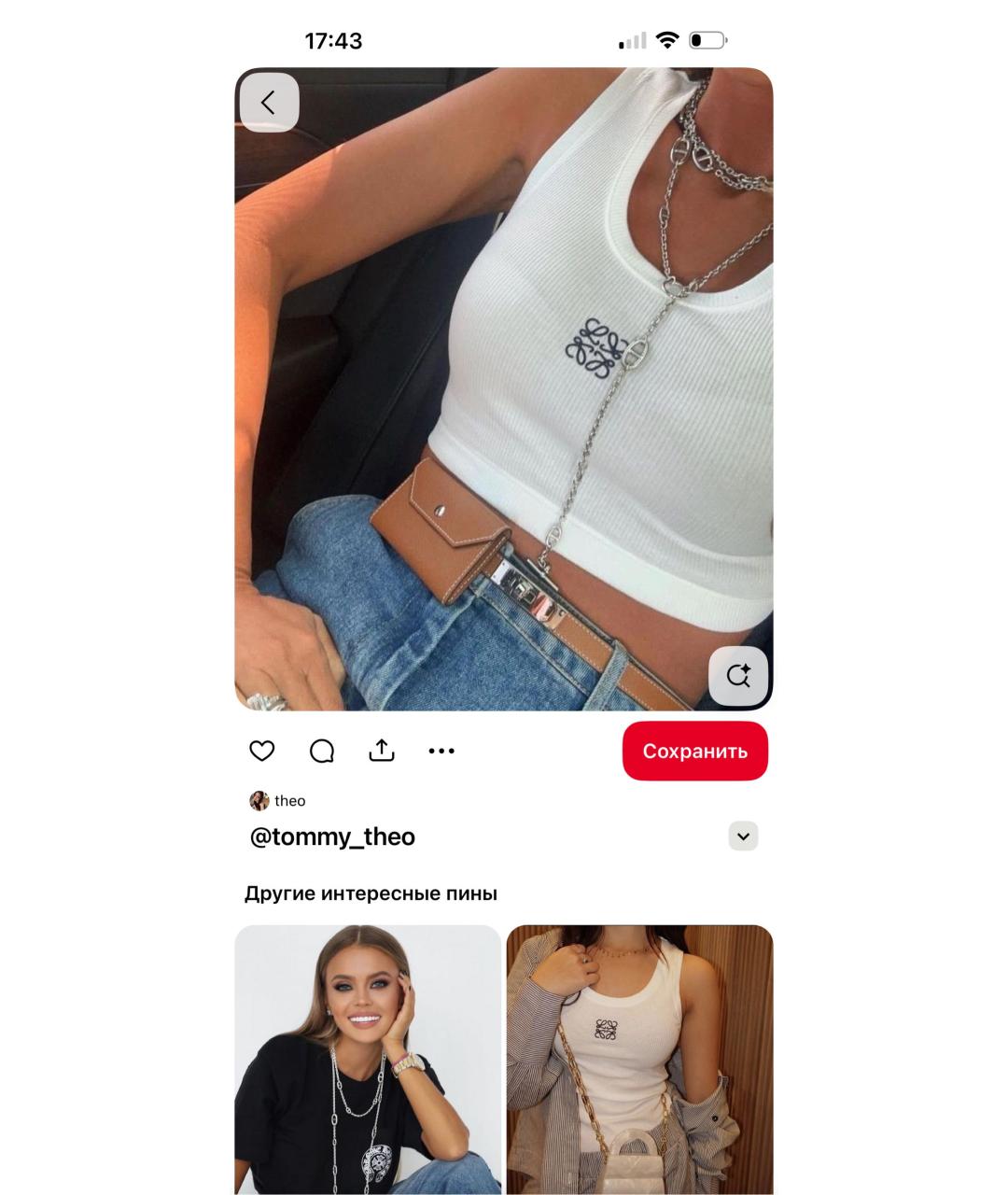The image size is (1008, 1195).
Task: Like this pin with the heart
Action: pyautogui.click(x=262, y=751)
